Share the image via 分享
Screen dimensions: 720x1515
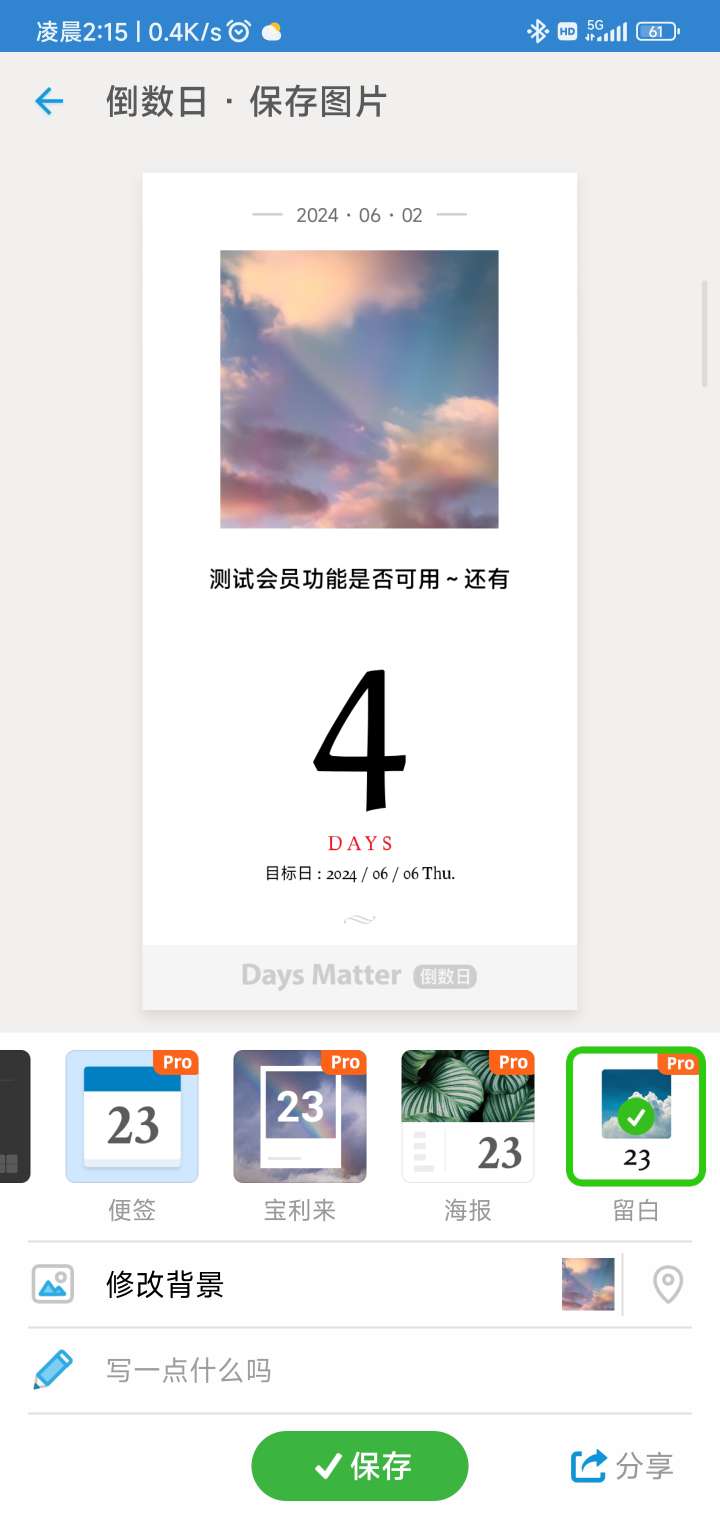coord(622,1466)
